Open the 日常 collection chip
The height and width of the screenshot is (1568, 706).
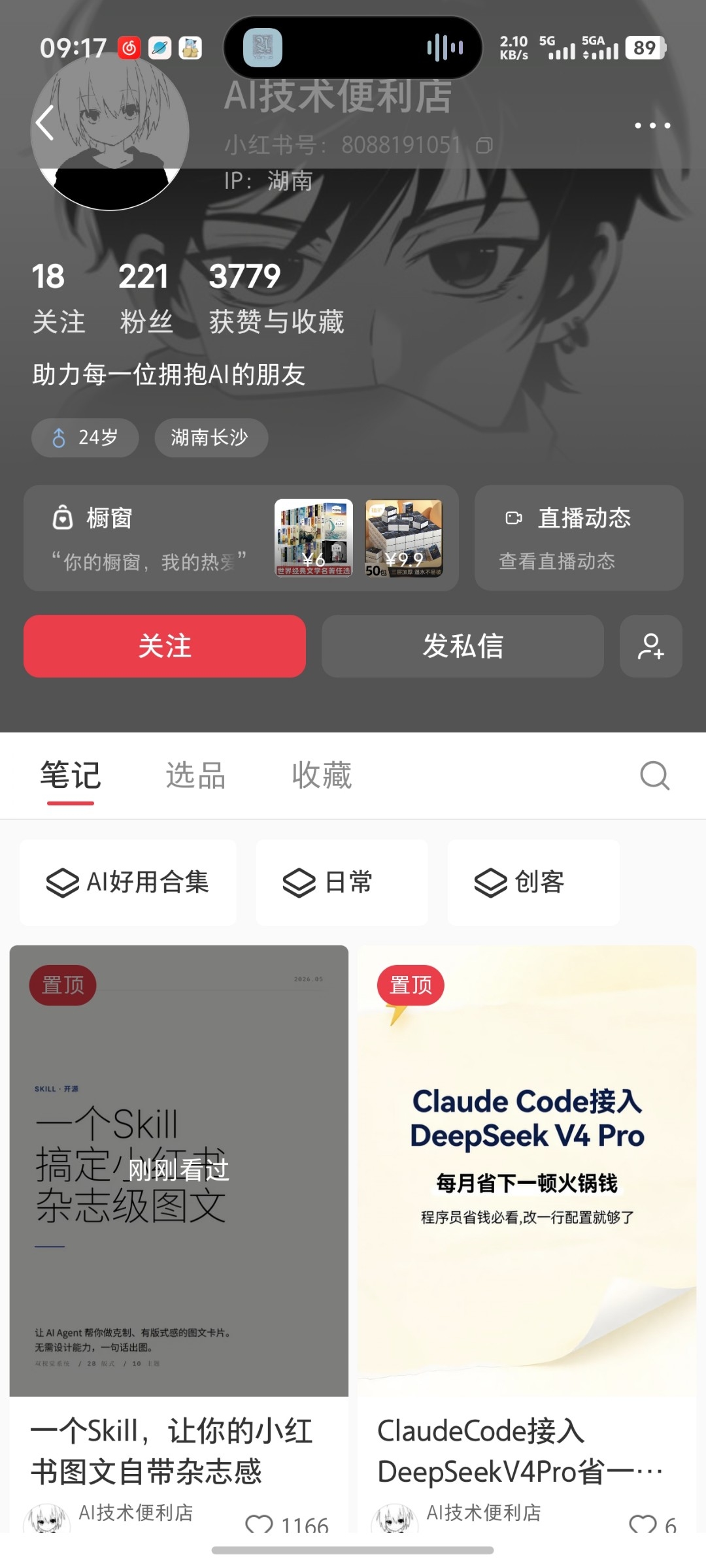click(342, 882)
